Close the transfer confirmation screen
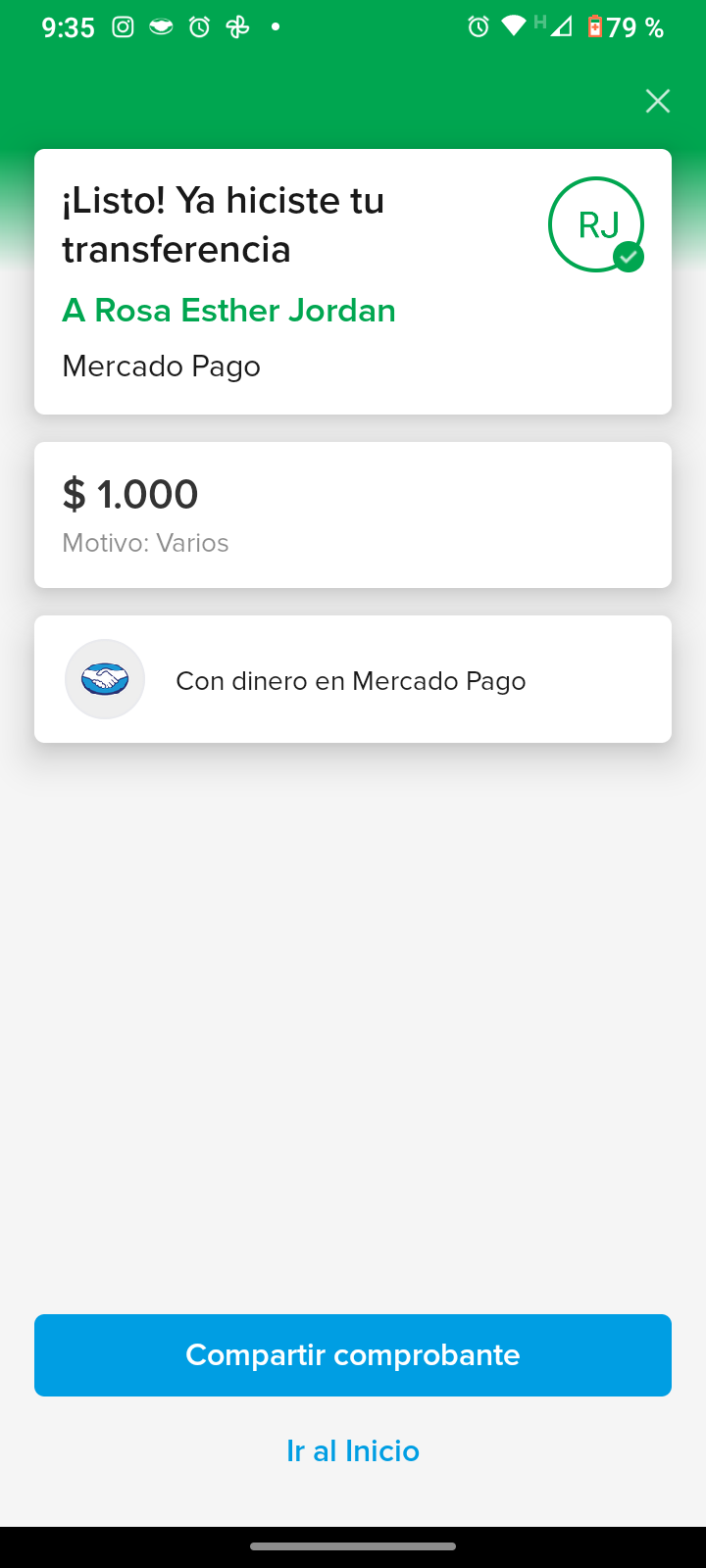The width and height of the screenshot is (706, 1568). click(658, 101)
